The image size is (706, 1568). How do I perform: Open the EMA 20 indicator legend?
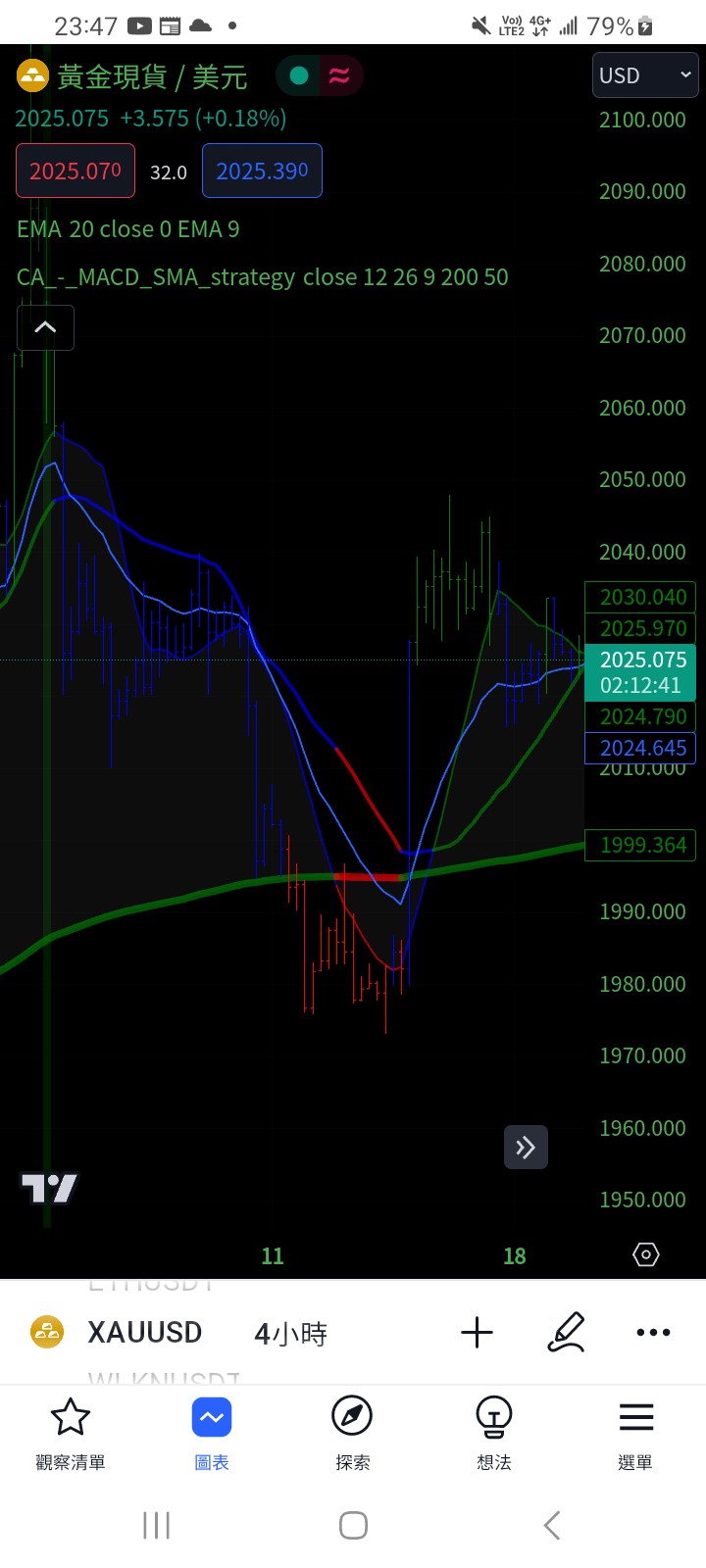pyautogui.click(x=127, y=229)
